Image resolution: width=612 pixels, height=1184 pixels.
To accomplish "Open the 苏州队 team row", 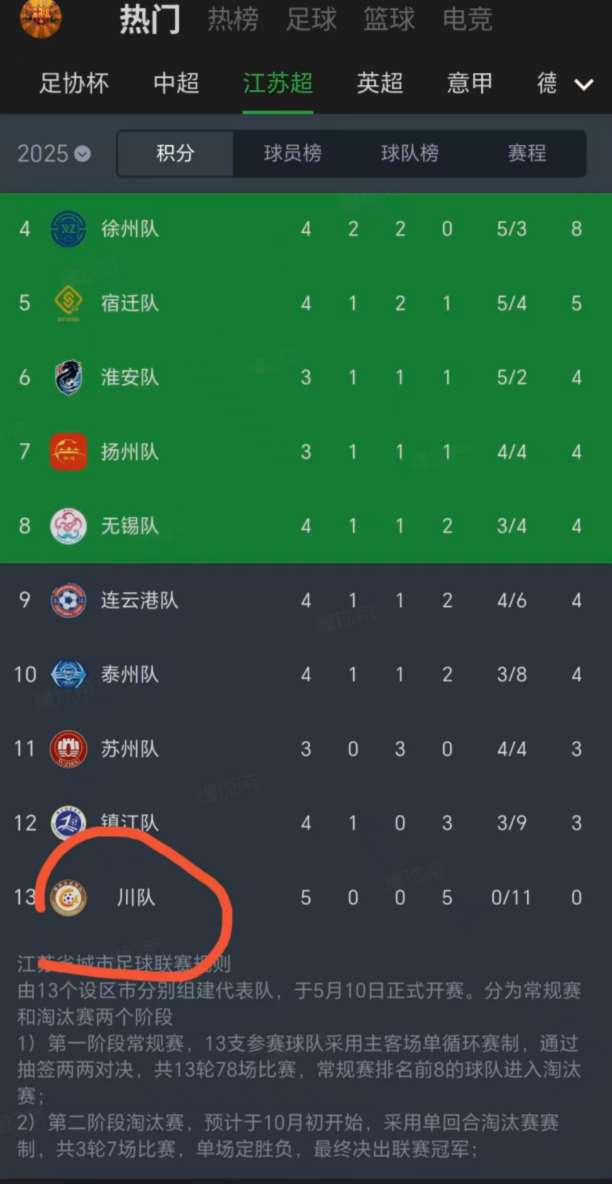I will 306,748.
